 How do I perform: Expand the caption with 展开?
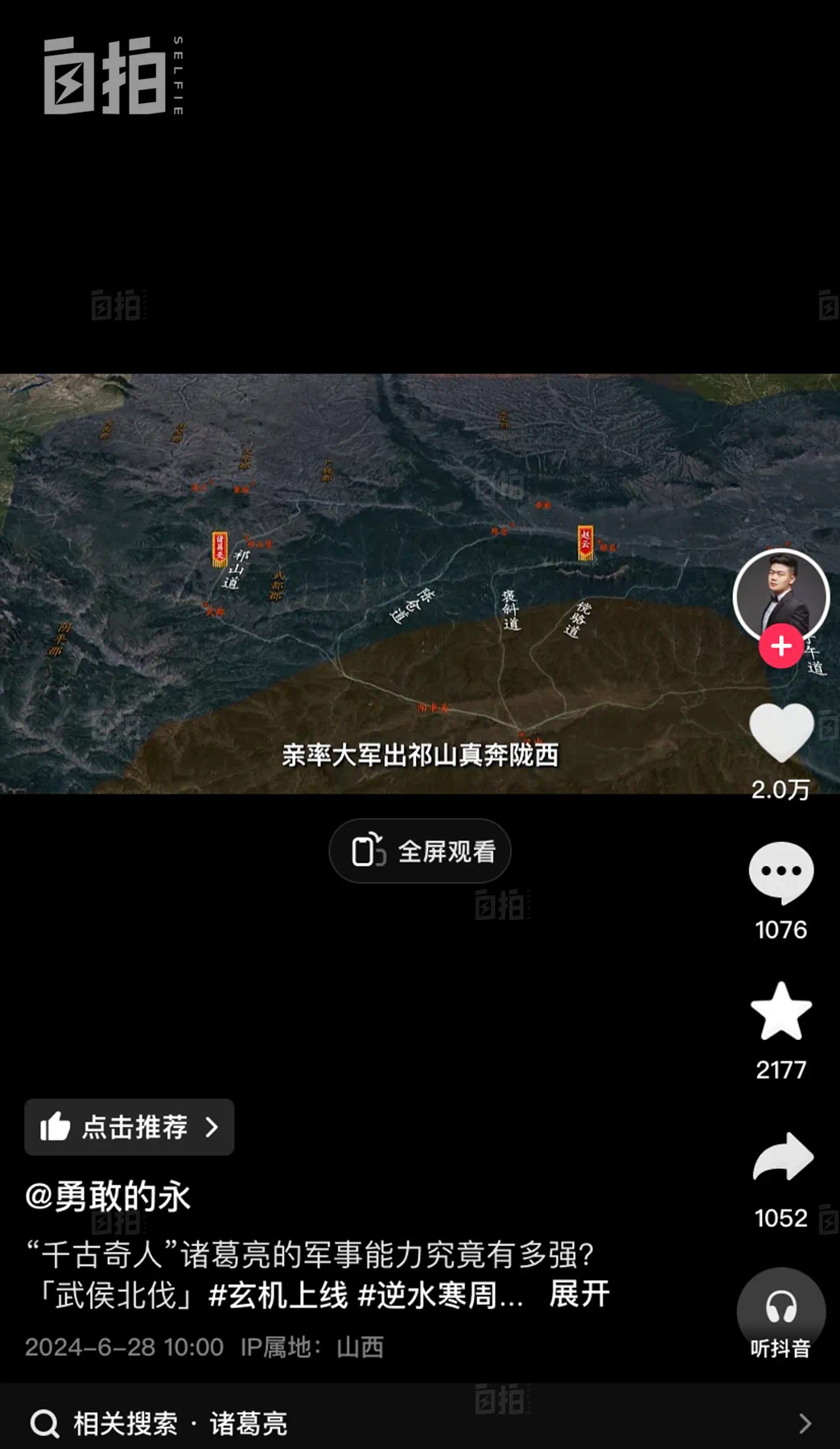(579, 1294)
